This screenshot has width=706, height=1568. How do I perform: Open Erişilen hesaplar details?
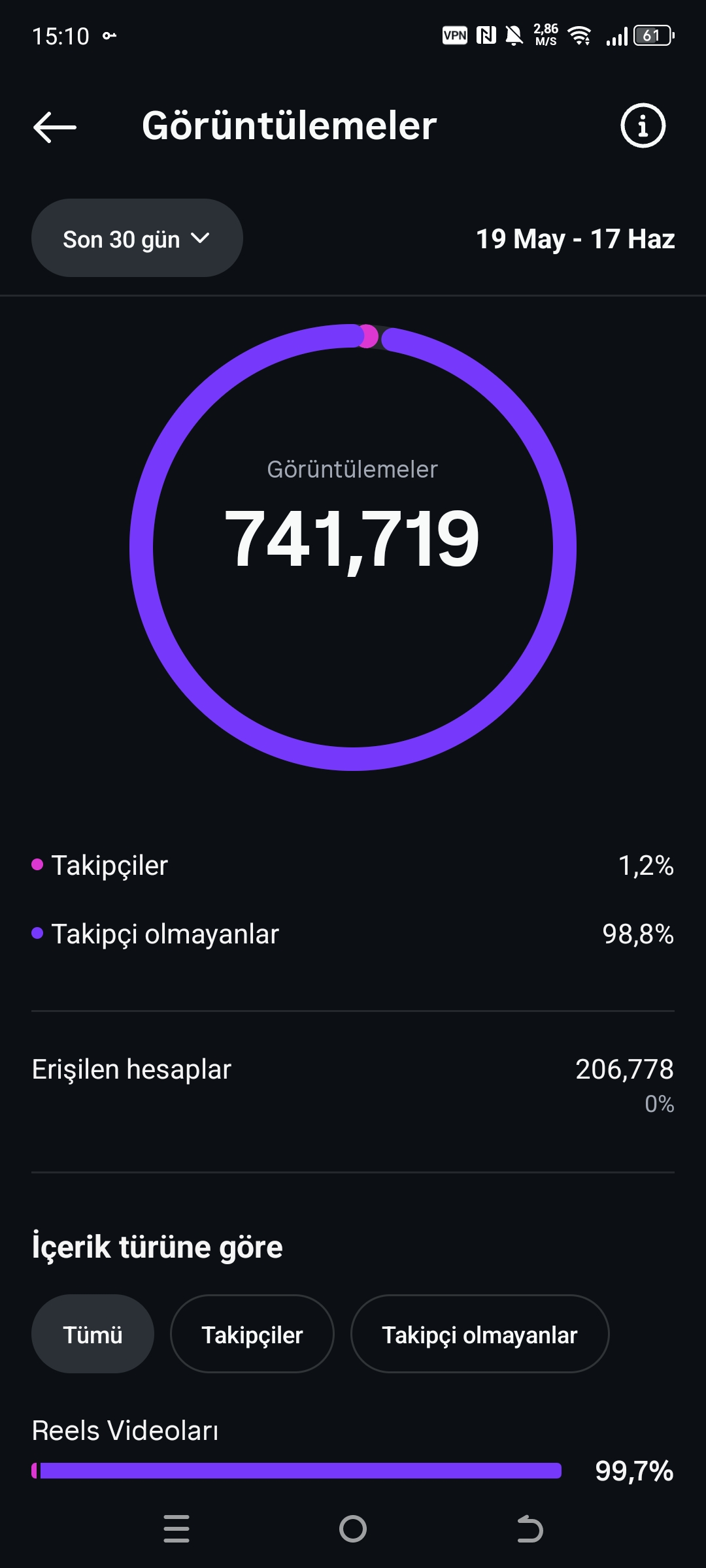(353, 1085)
